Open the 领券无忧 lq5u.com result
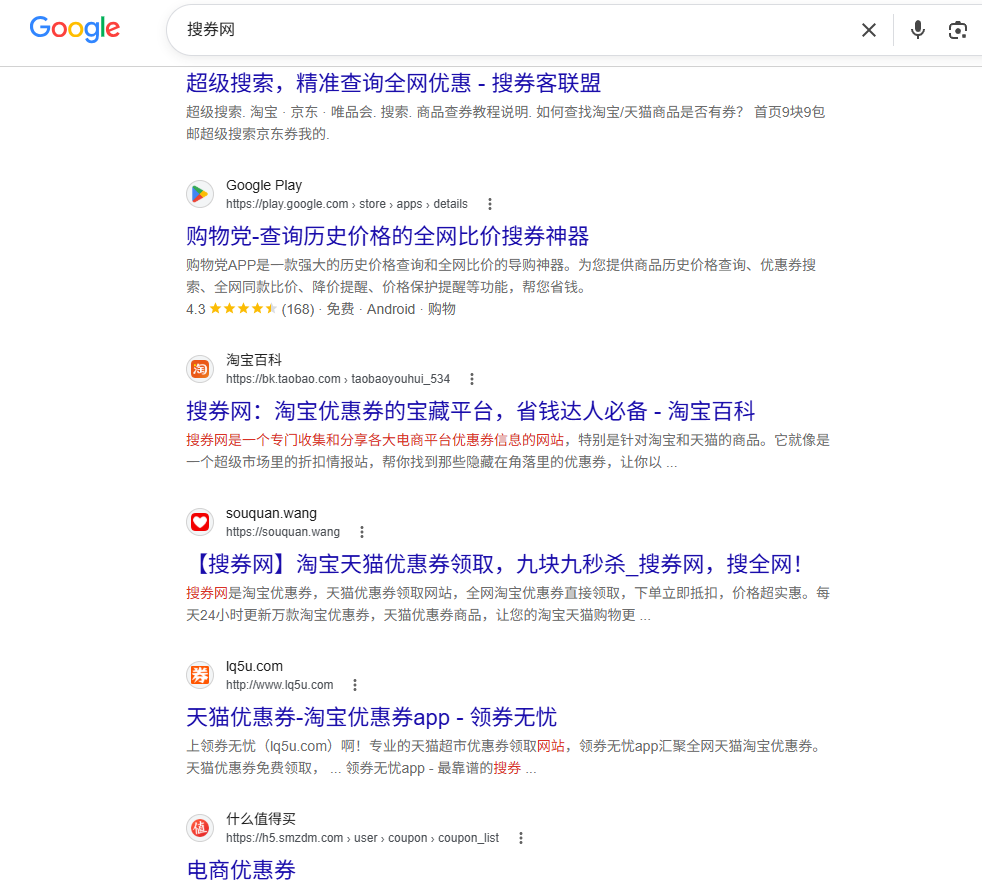The image size is (982, 881). (371, 717)
